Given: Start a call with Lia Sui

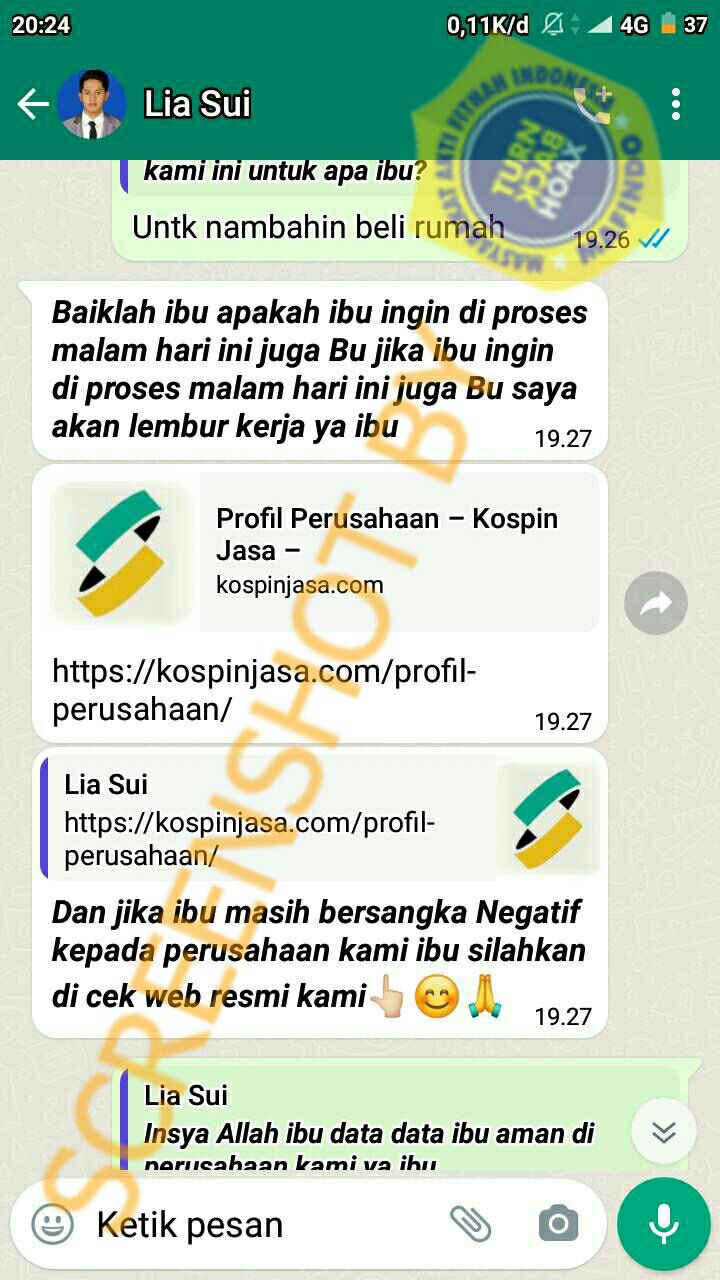Looking at the screenshot, I should (591, 104).
